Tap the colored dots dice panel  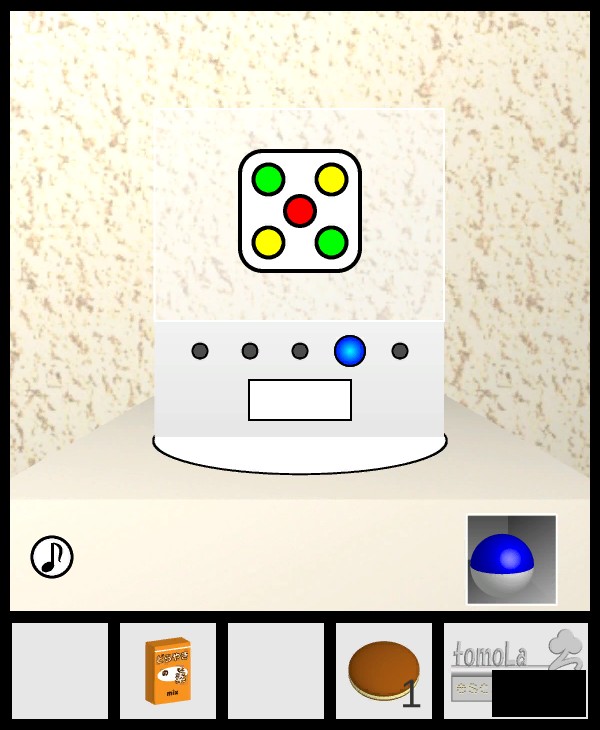click(300, 211)
